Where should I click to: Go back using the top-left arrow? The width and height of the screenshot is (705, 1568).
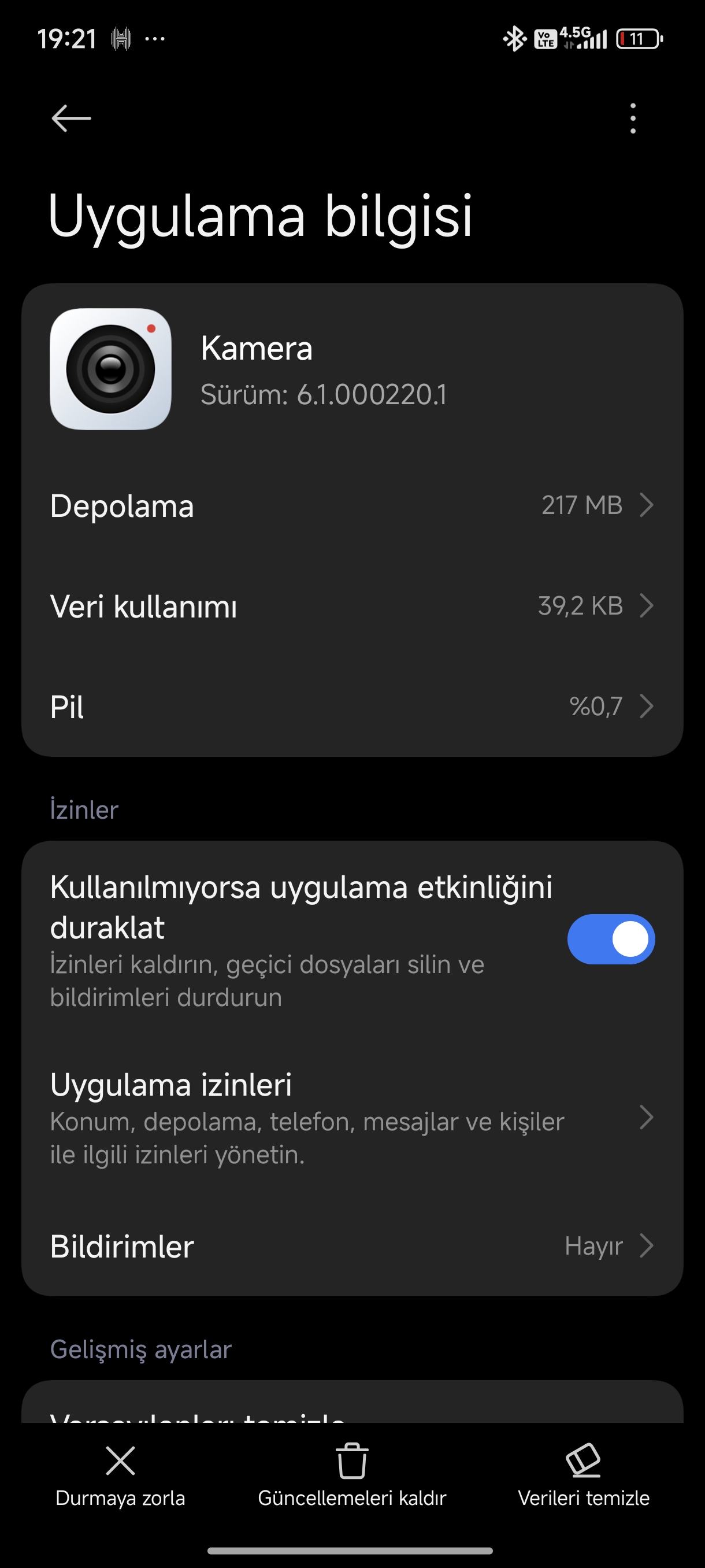click(71, 118)
